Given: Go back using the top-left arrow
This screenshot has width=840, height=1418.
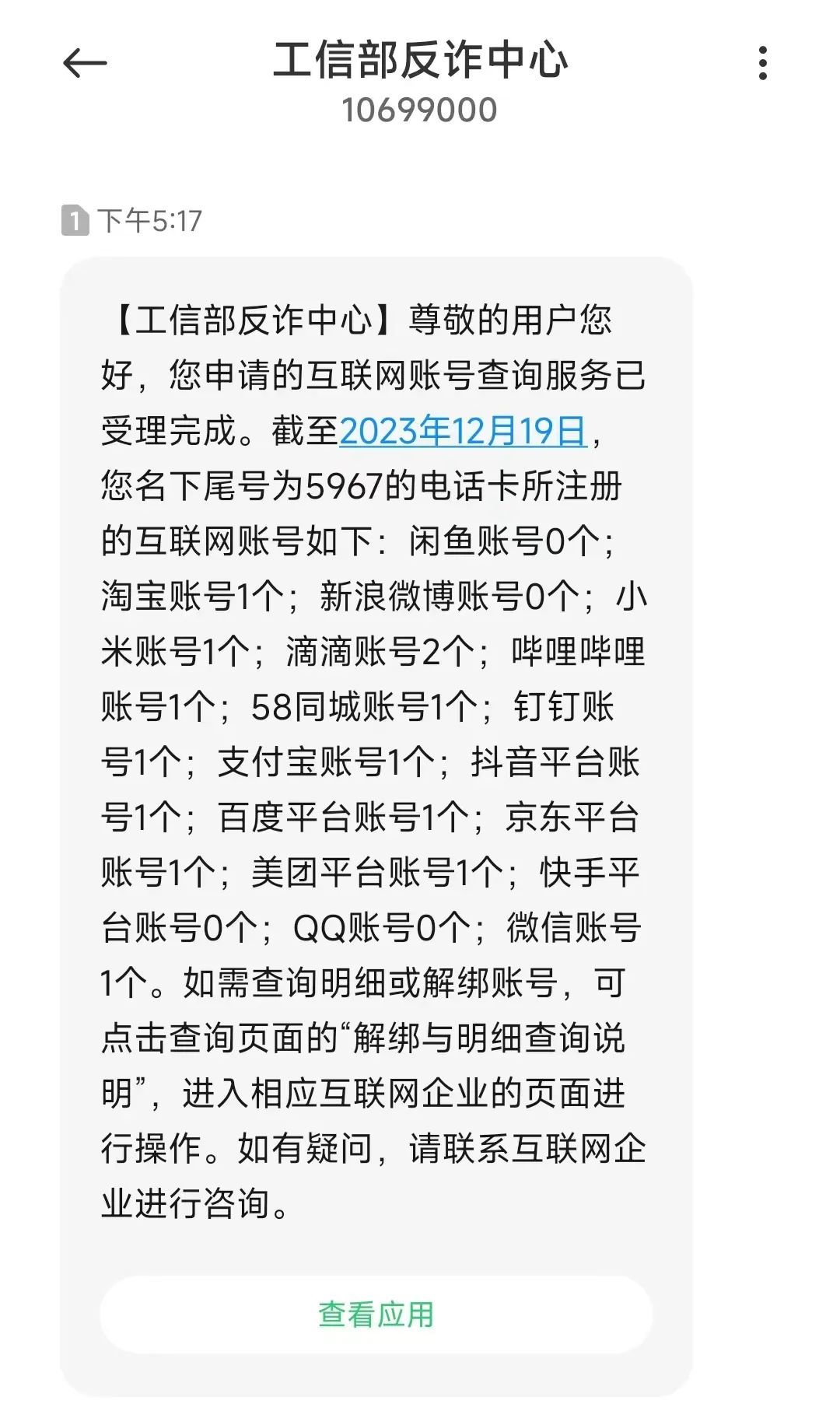Looking at the screenshot, I should pyautogui.click(x=85, y=63).
